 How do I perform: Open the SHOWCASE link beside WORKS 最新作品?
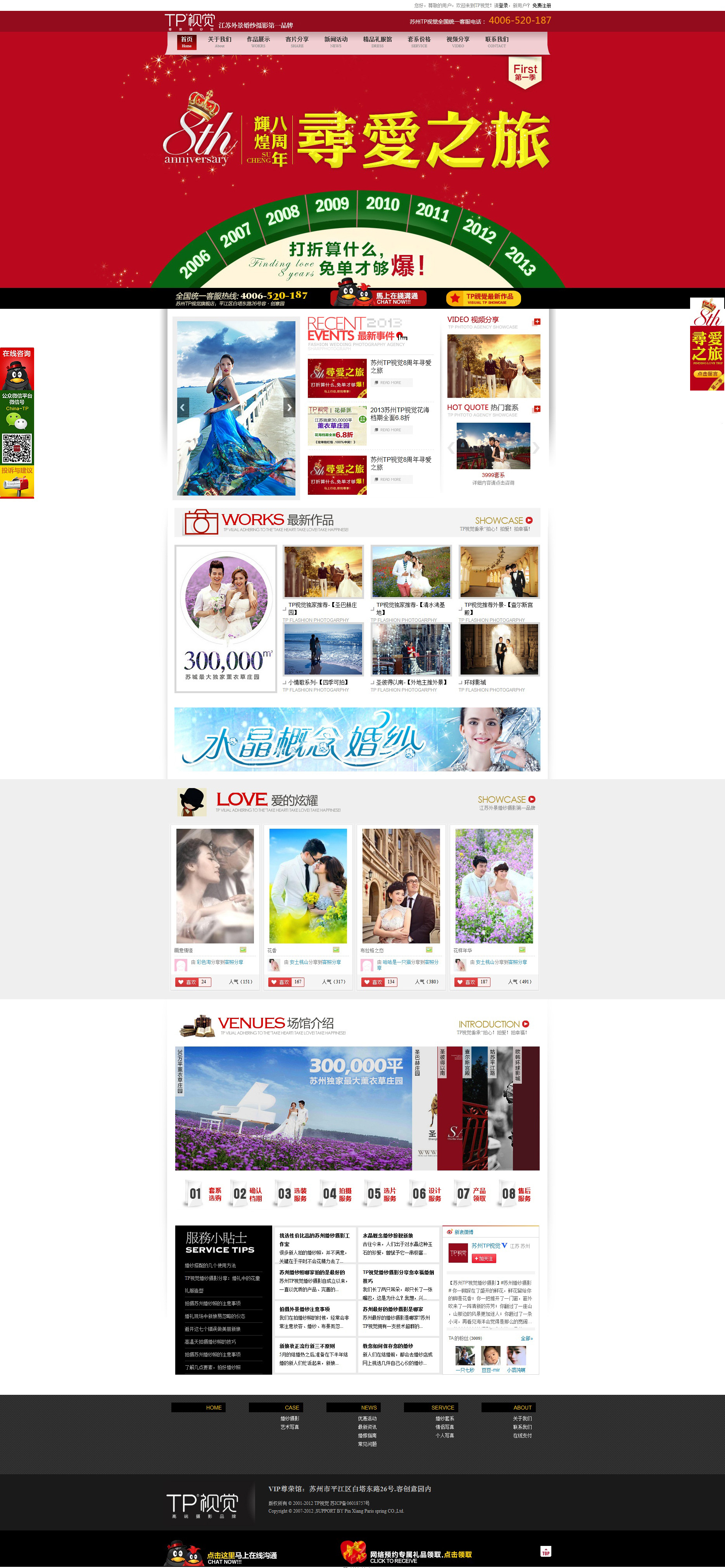pos(503,520)
